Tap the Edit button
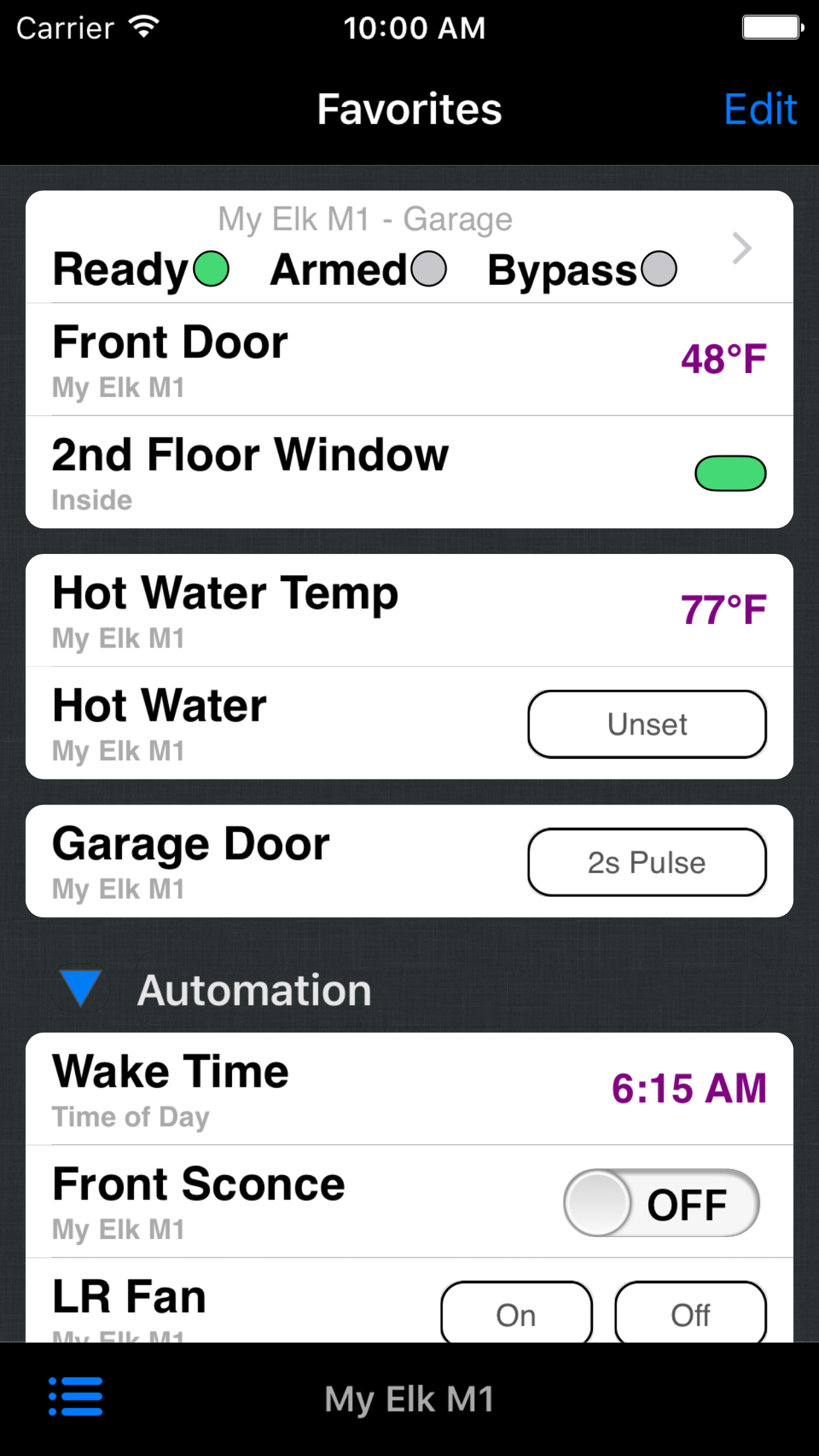Viewport: 819px width, 1456px height. [x=760, y=109]
